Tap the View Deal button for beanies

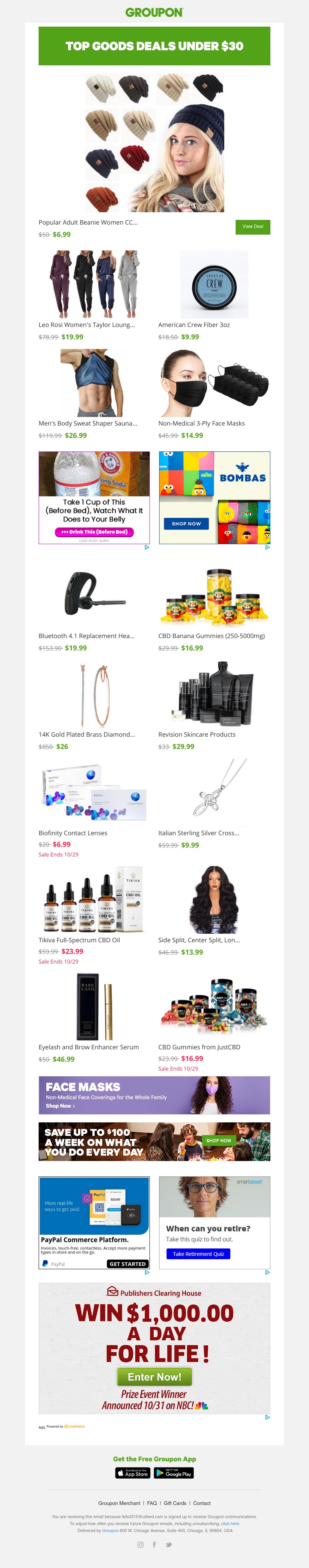[253, 227]
